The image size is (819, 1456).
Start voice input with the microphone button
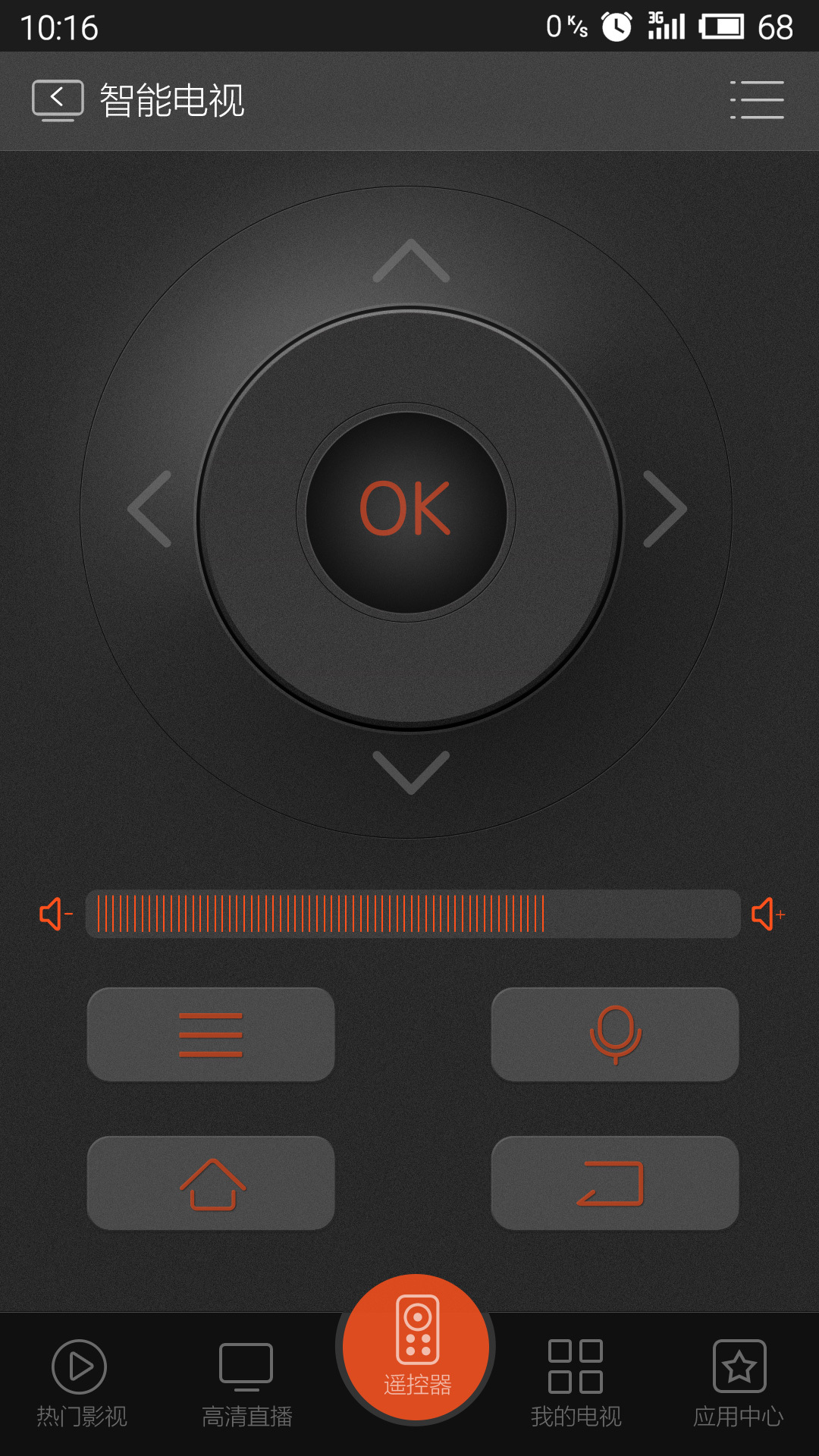point(615,1034)
